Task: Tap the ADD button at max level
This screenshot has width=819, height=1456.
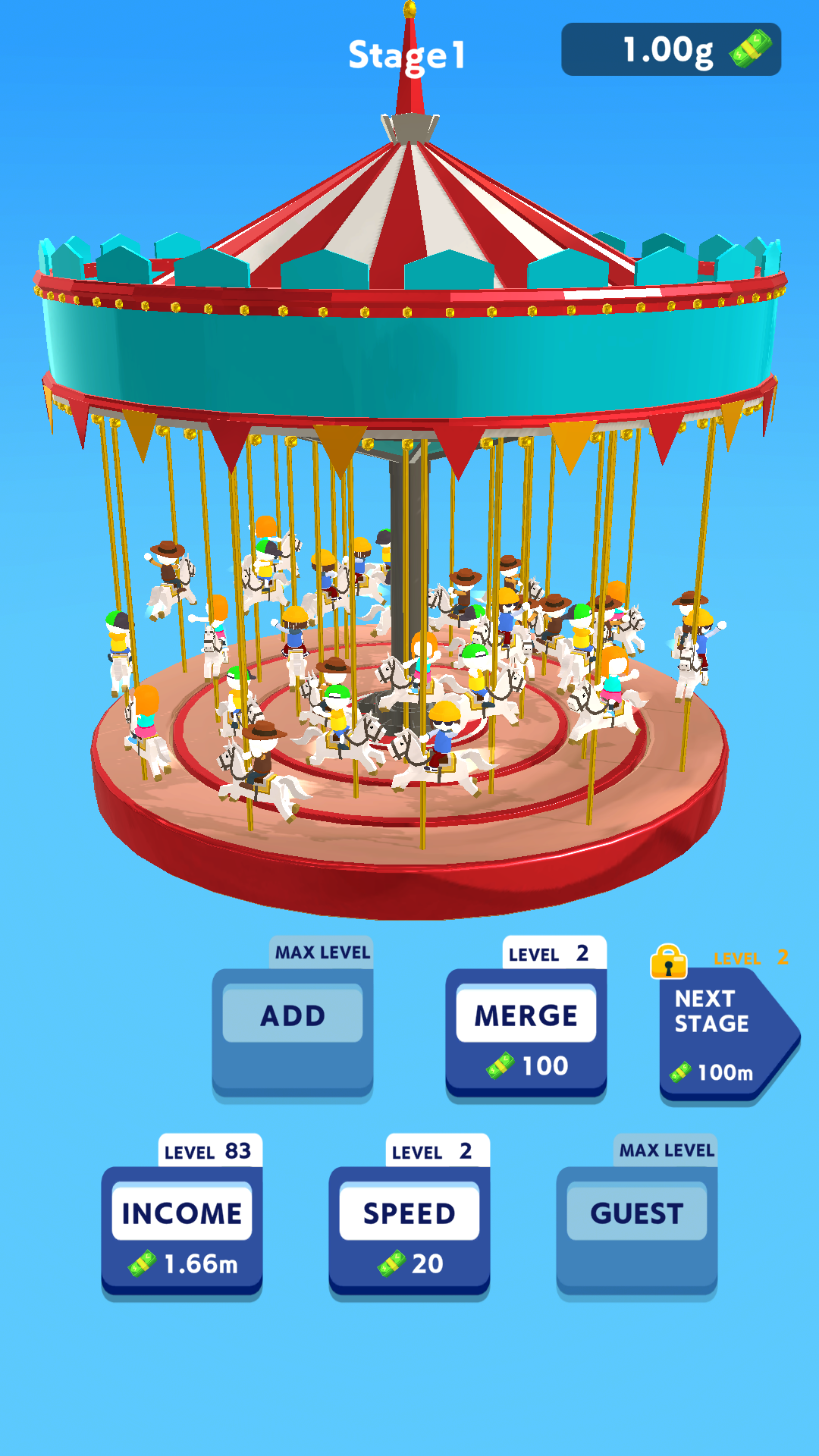Action: tap(293, 1034)
